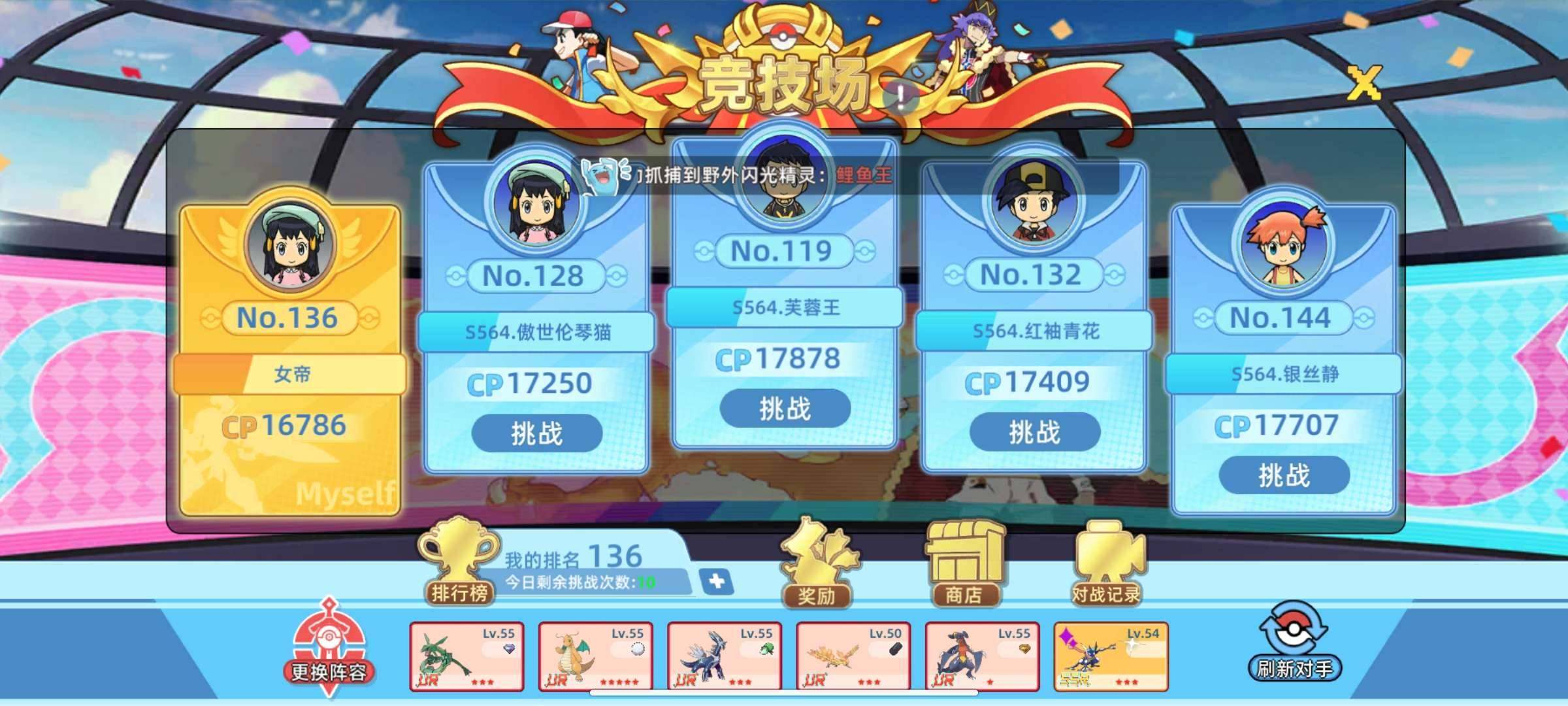Select the Lv.54 SSR Greninja card

tap(1111, 656)
